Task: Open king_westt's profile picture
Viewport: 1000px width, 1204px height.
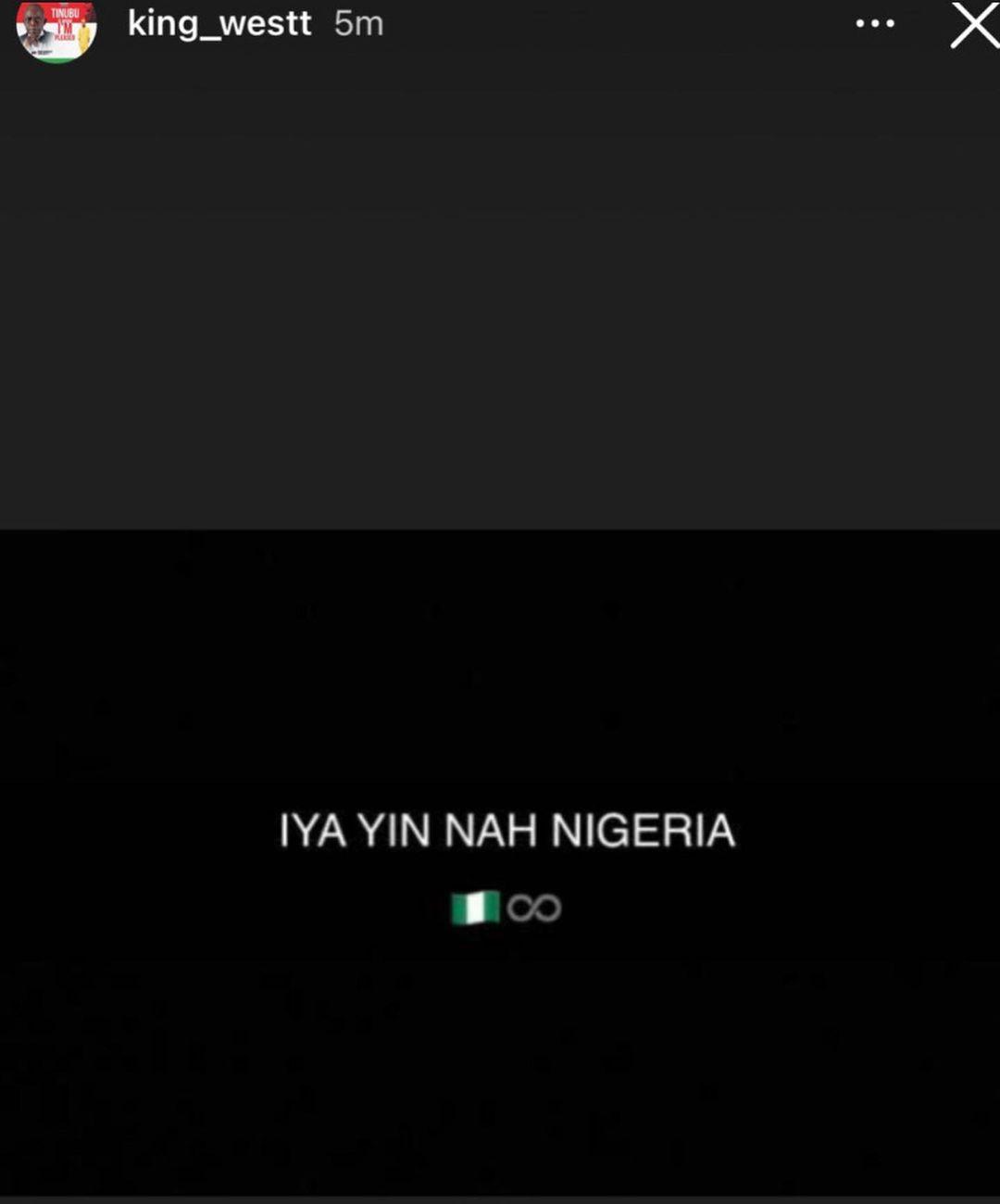Action: coord(56,31)
